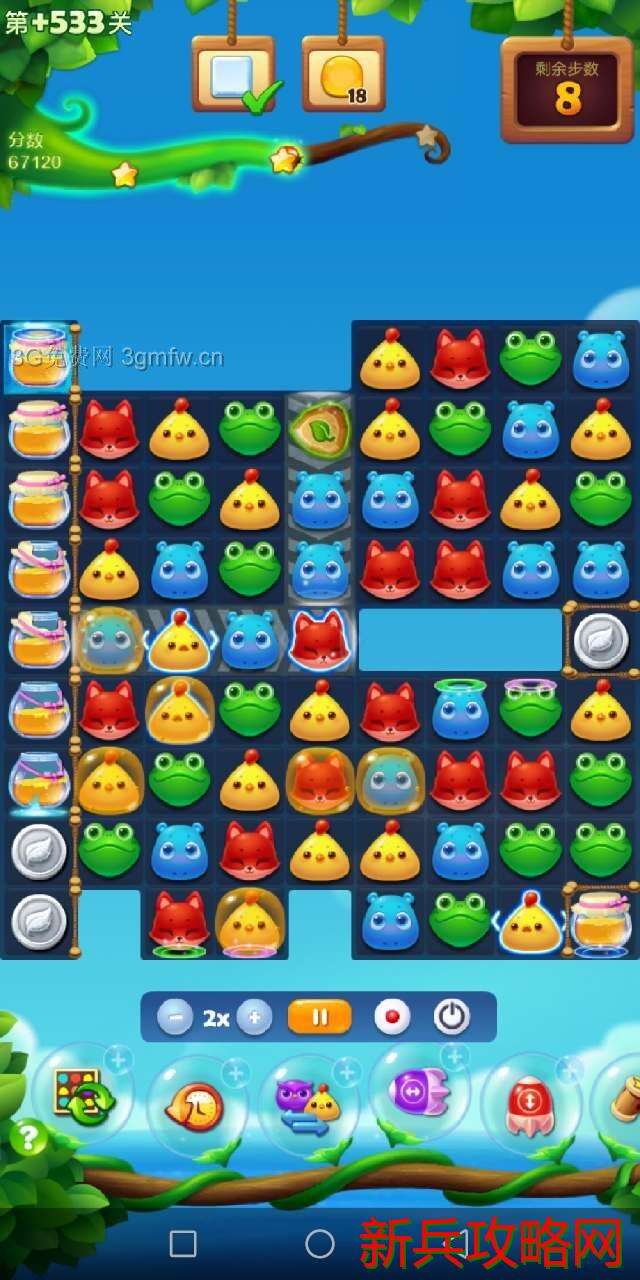The height and width of the screenshot is (1280, 640).
Task: Open the green question mark help
Action: 28,1138
